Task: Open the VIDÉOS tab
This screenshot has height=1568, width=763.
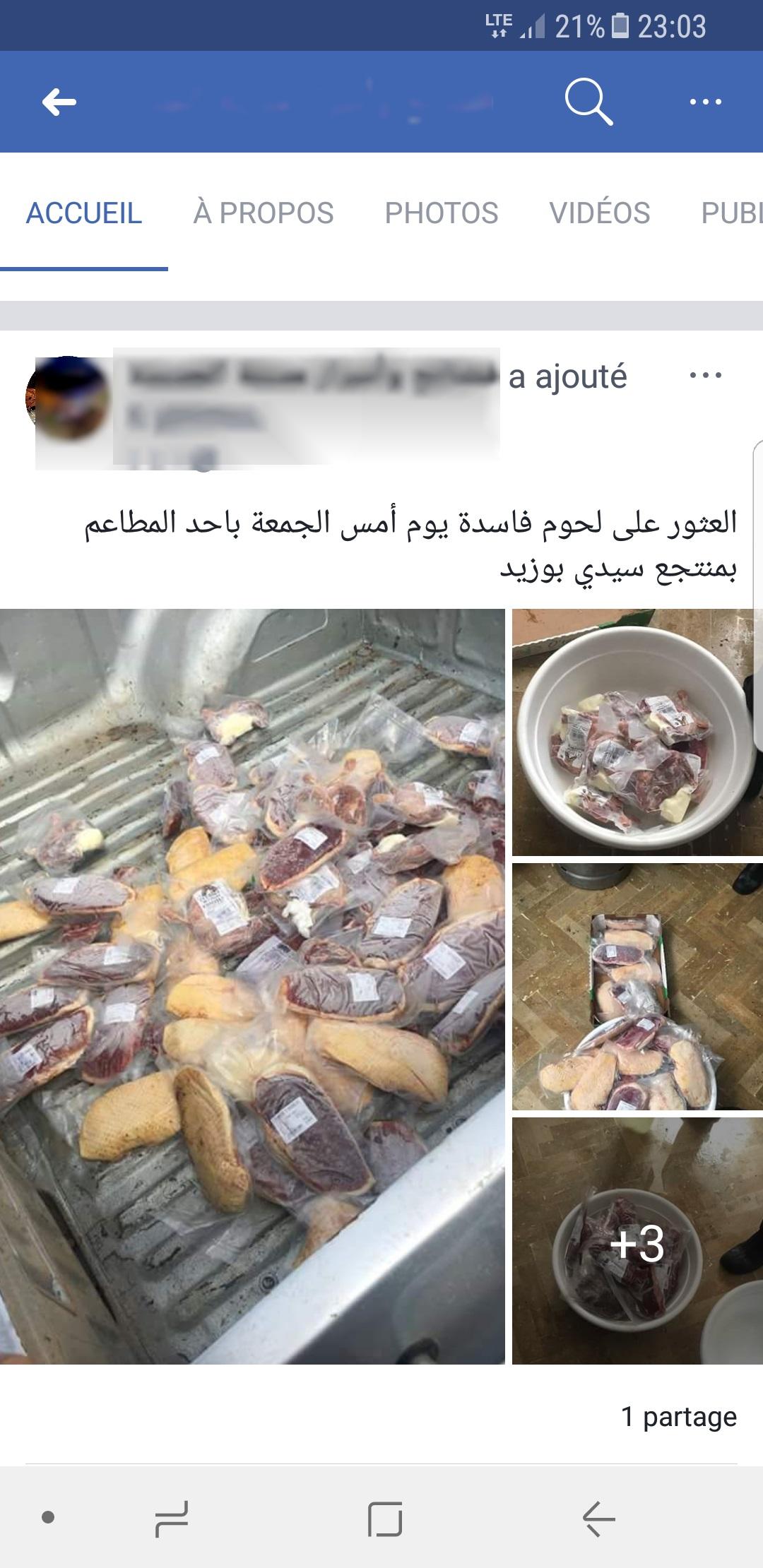Action: (599, 213)
